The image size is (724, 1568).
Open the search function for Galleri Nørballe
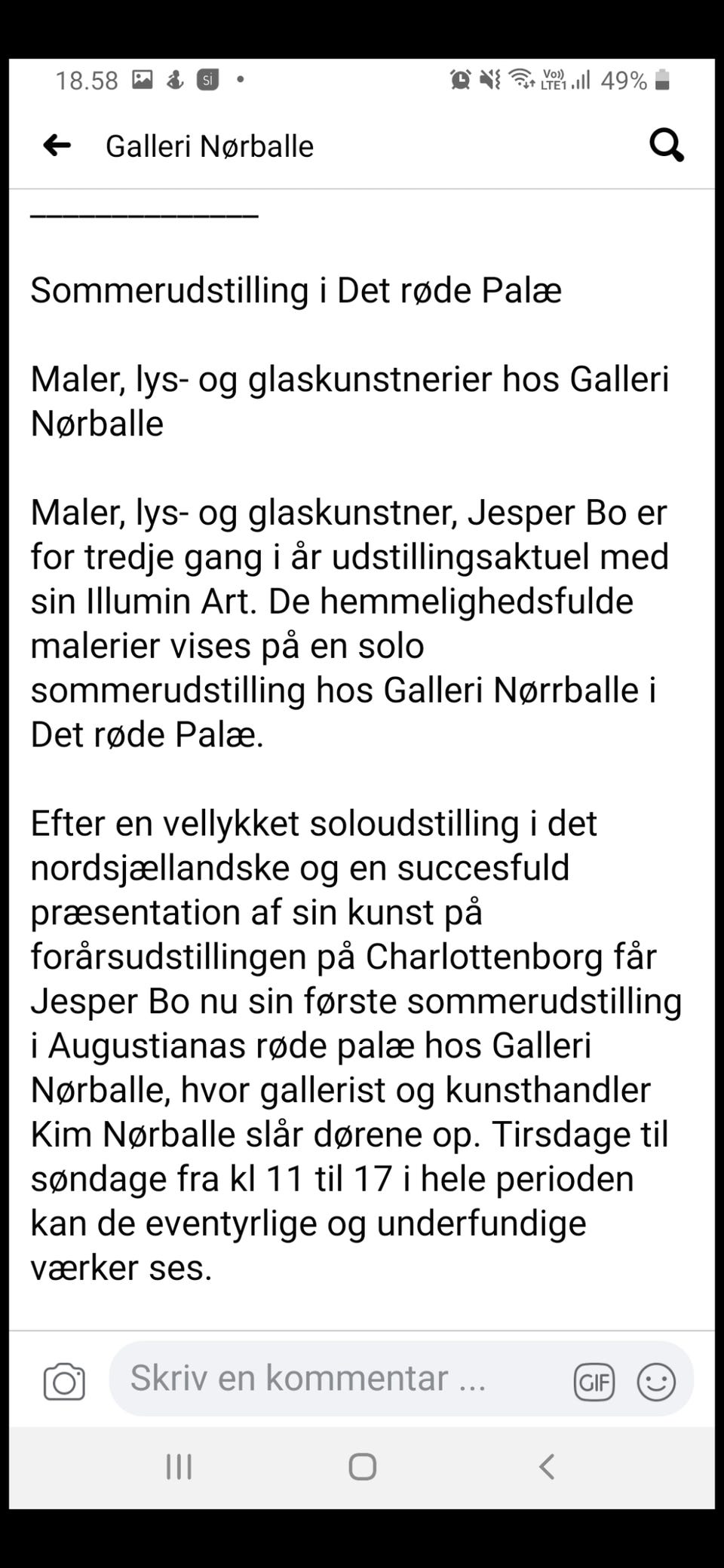[x=664, y=145]
